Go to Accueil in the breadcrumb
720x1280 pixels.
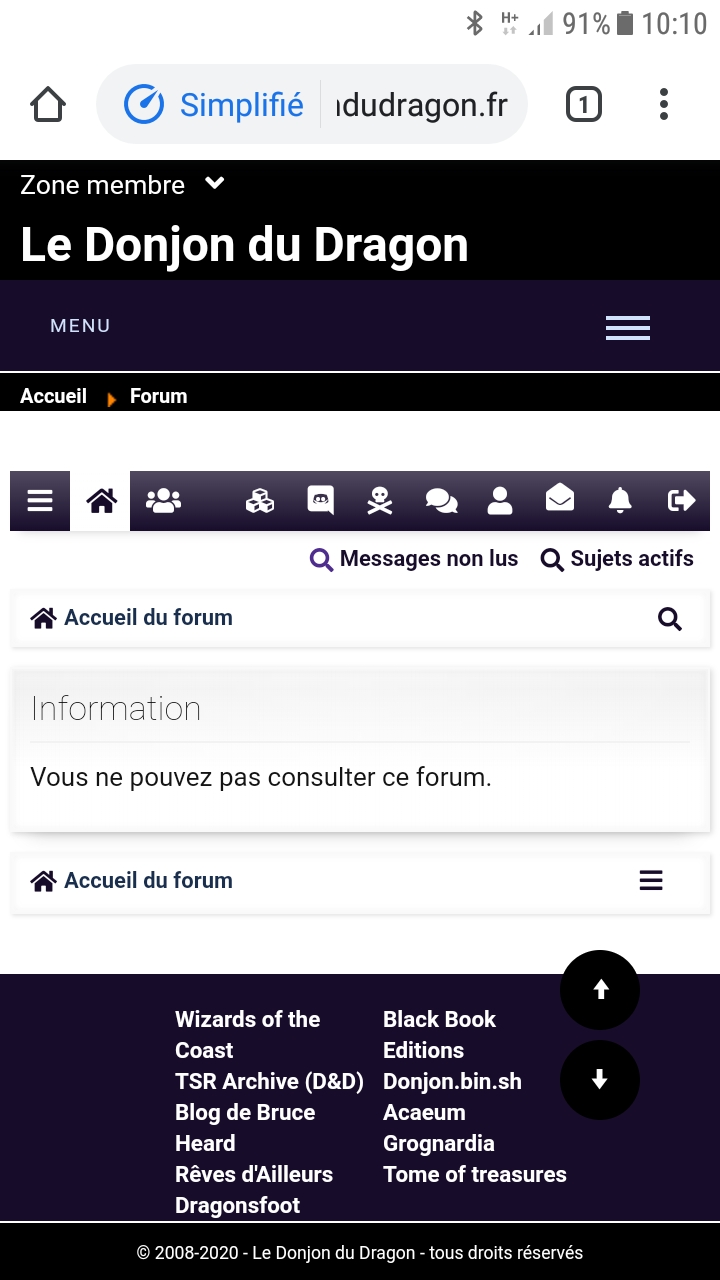(x=54, y=396)
